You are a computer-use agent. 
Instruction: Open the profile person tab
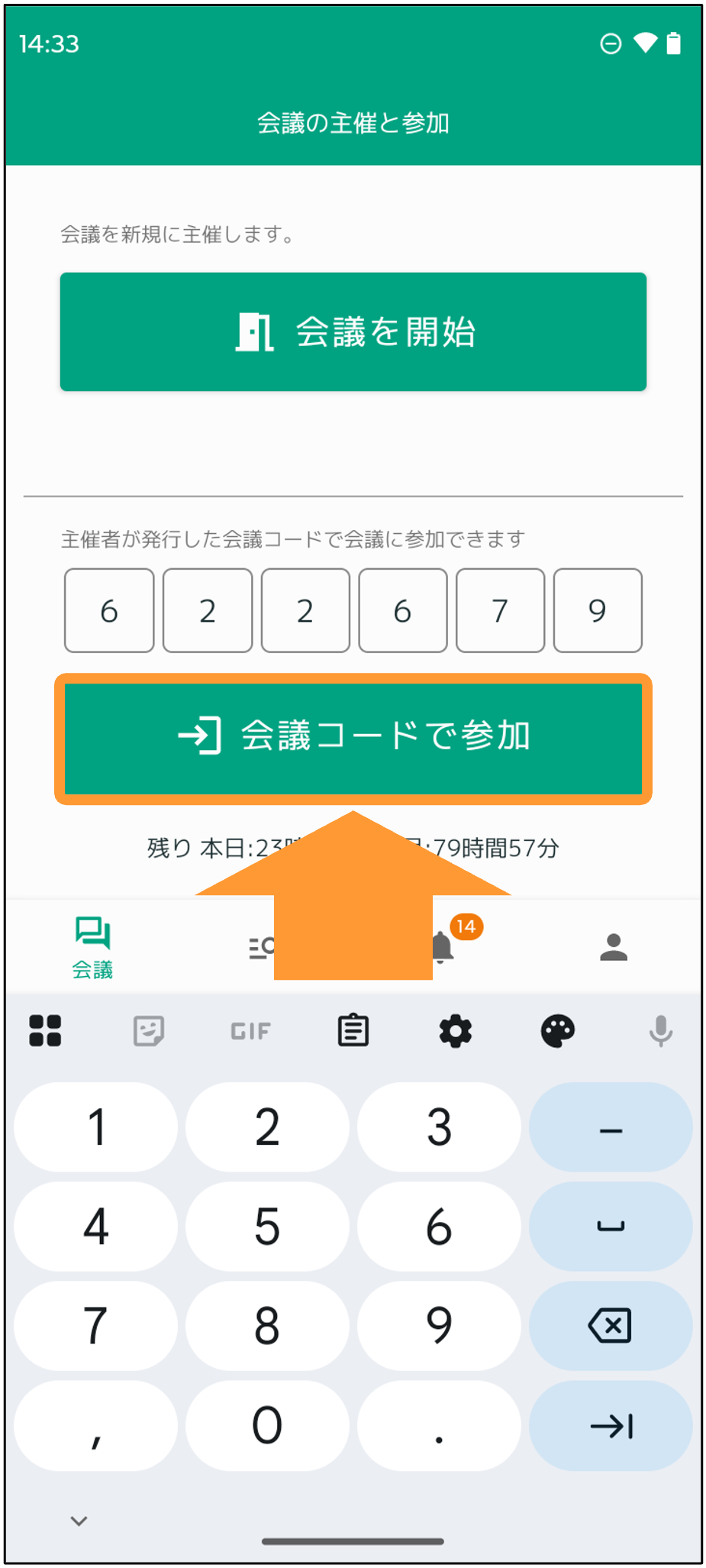point(614,947)
